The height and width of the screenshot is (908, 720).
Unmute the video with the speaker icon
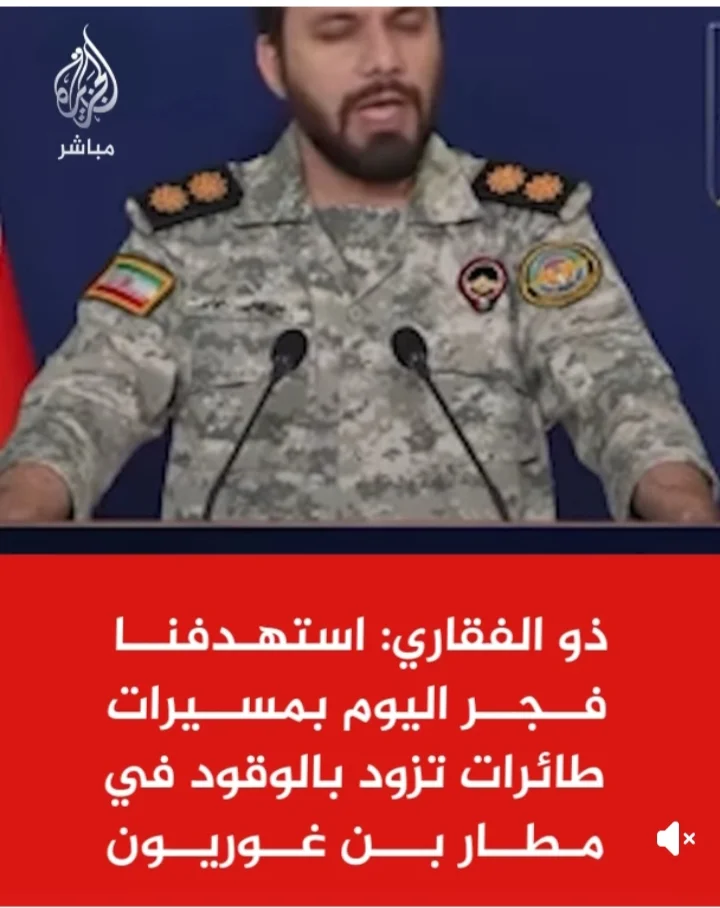pyautogui.click(x=675, y=838)
